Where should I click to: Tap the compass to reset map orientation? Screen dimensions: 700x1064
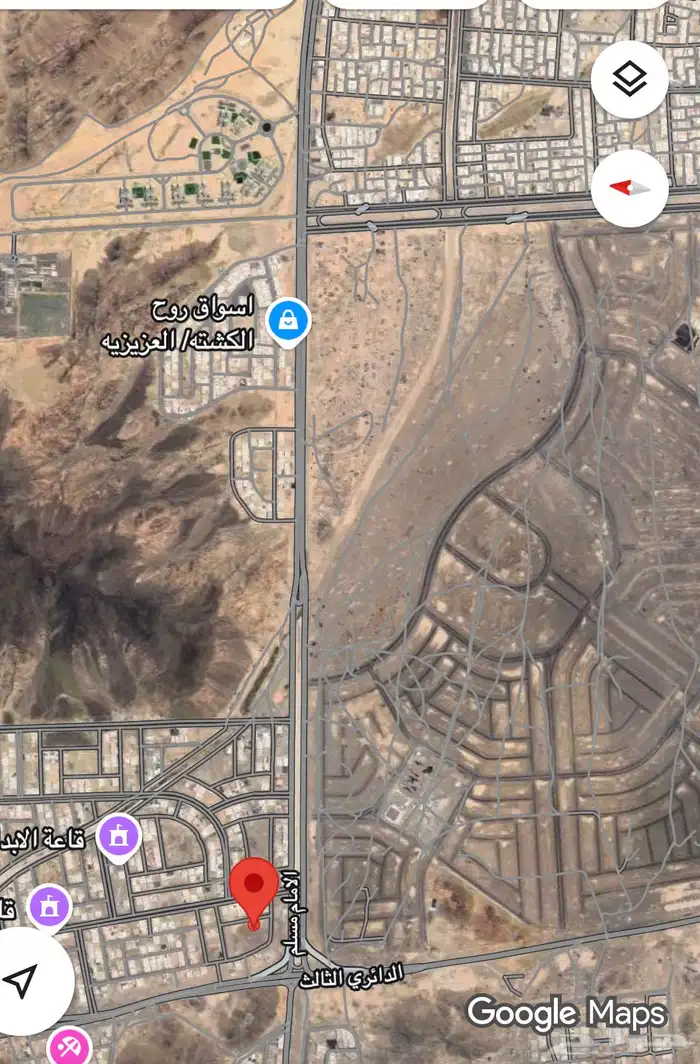[629, 188]
